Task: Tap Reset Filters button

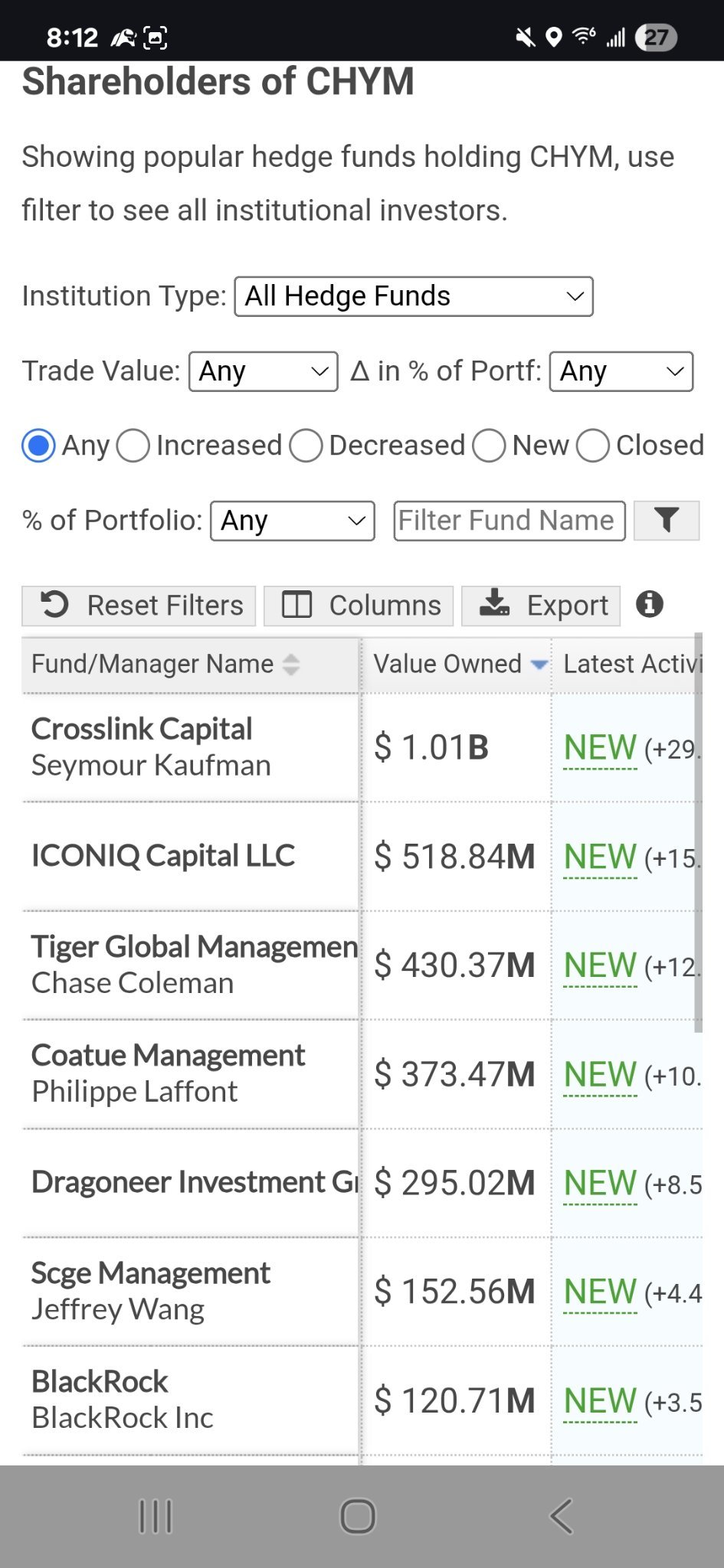Action: 139,606
